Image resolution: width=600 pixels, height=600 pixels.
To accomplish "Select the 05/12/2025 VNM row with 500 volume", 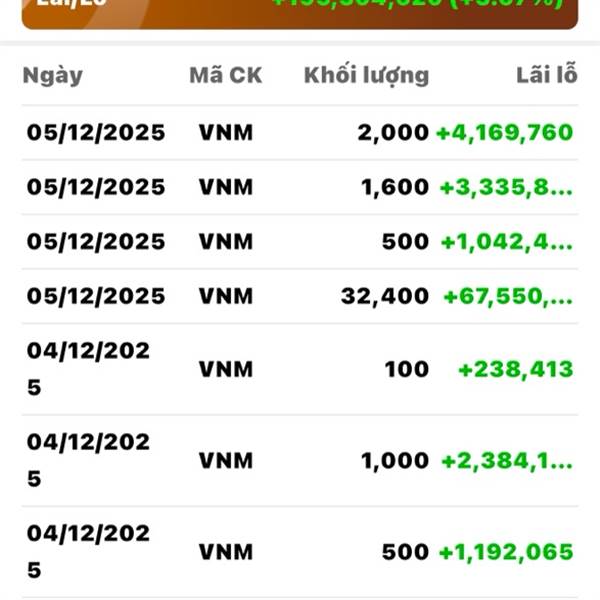I will [x=300, y=242].
